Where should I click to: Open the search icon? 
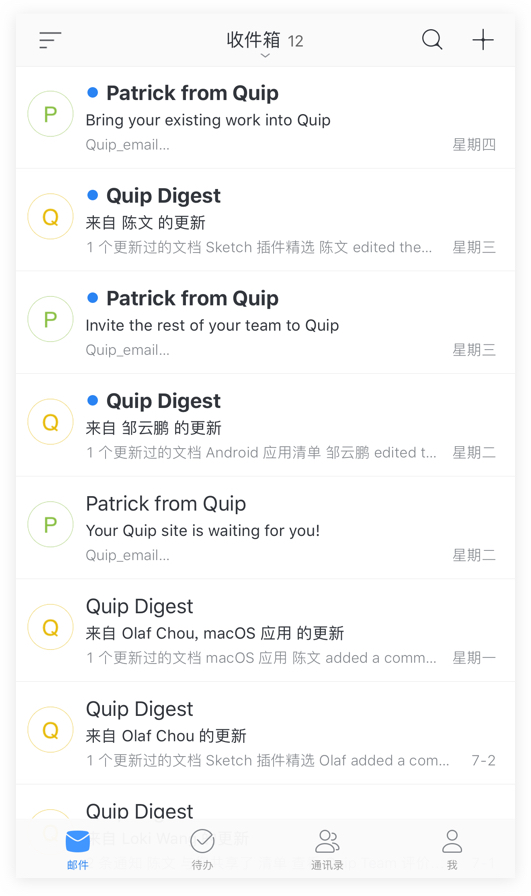click(x=432, y=39)
